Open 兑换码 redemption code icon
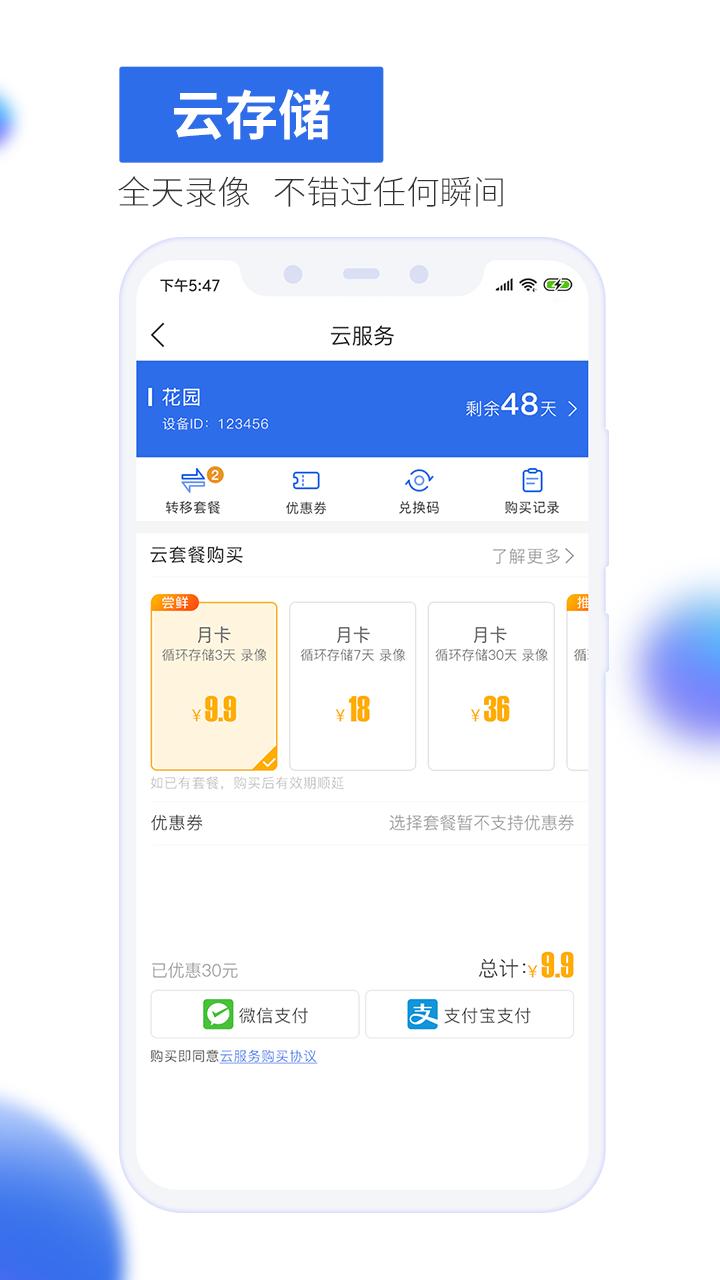 [420, 480]
